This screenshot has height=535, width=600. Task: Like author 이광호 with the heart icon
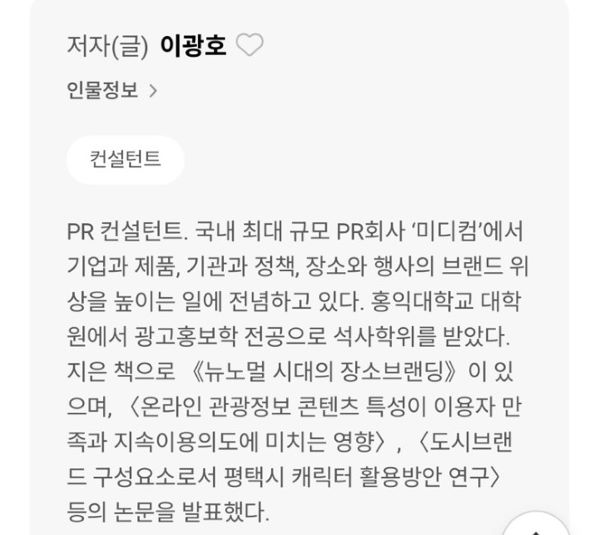pos(250,45)
